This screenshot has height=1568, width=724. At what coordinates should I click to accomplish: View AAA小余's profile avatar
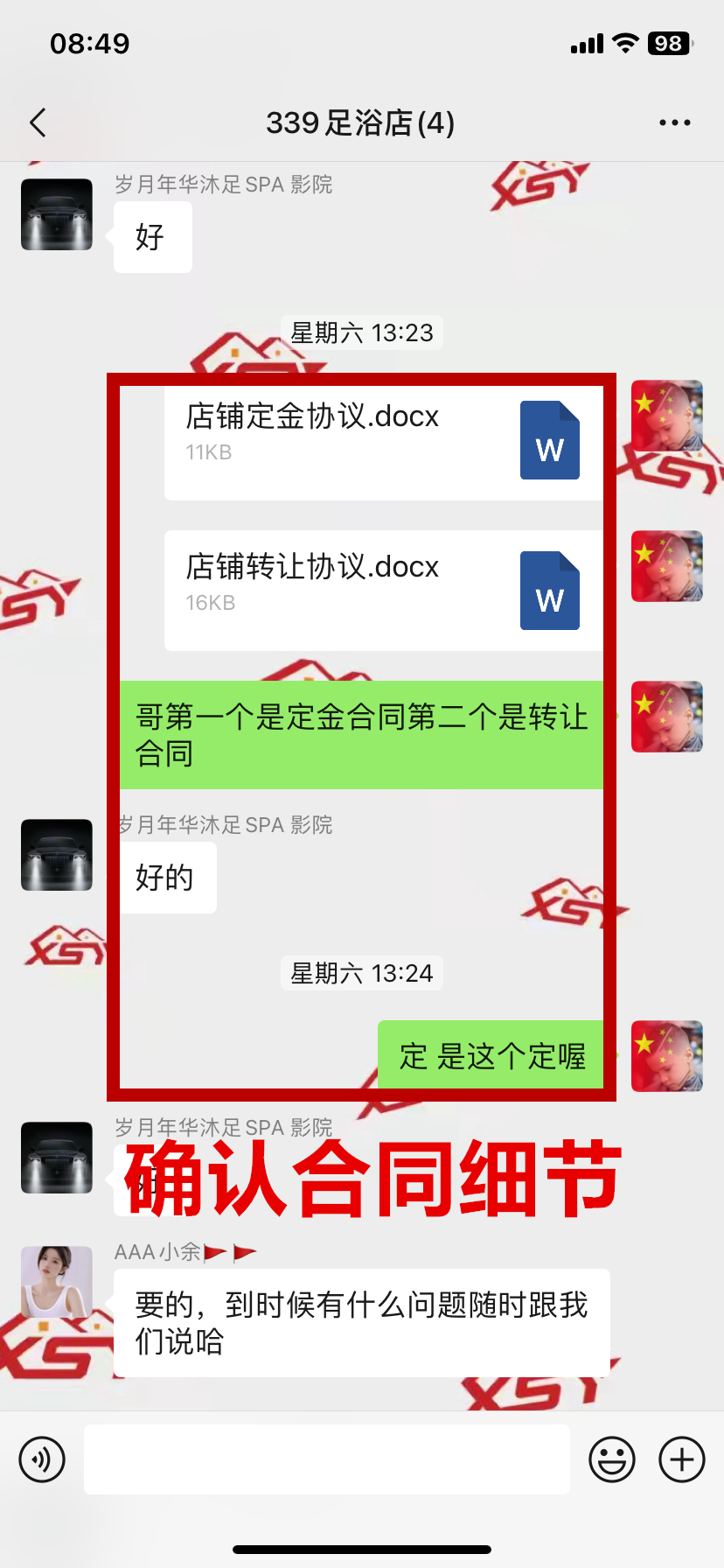point(57,1282)
